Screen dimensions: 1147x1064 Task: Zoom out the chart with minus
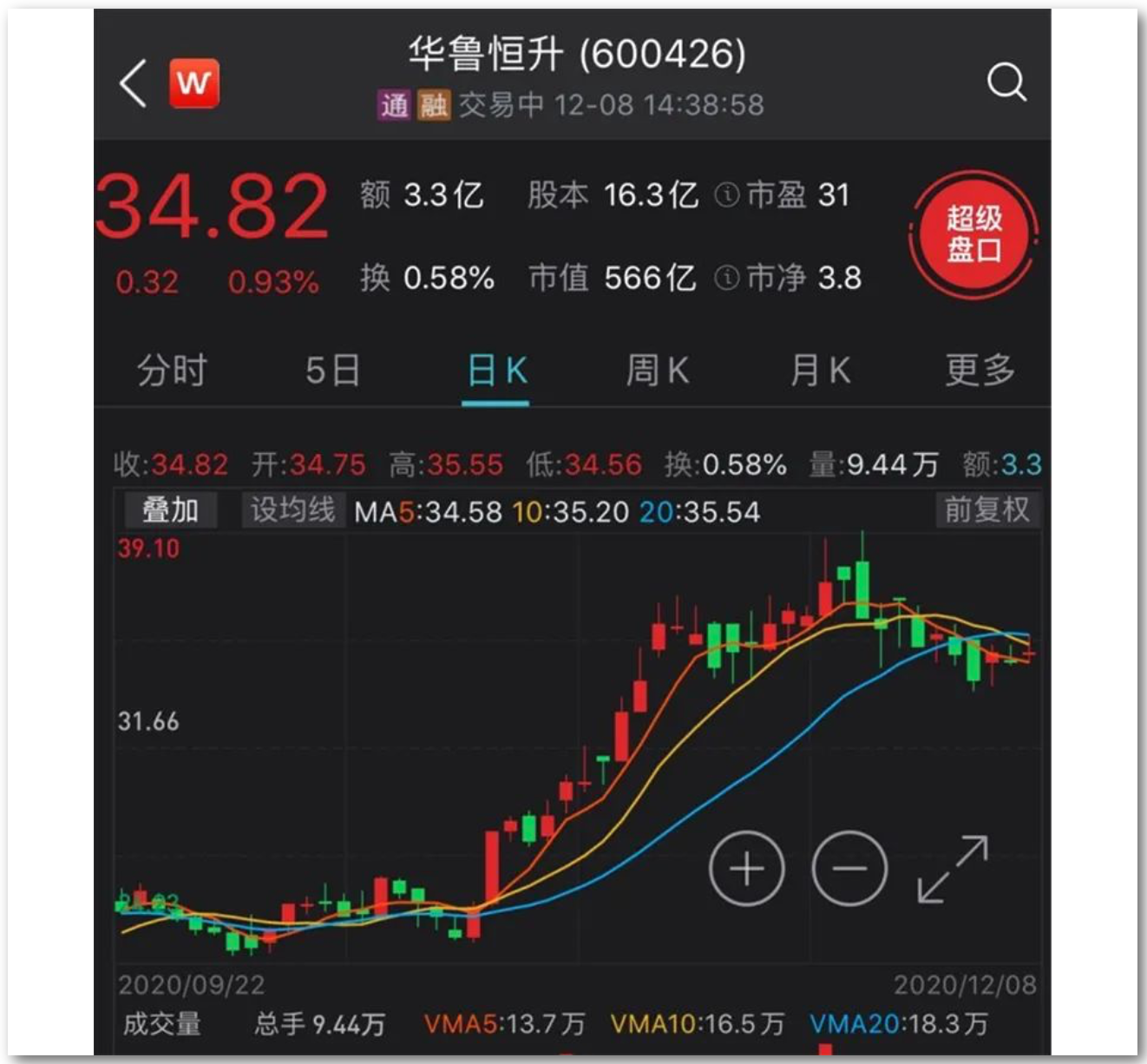tap(849, 868)
